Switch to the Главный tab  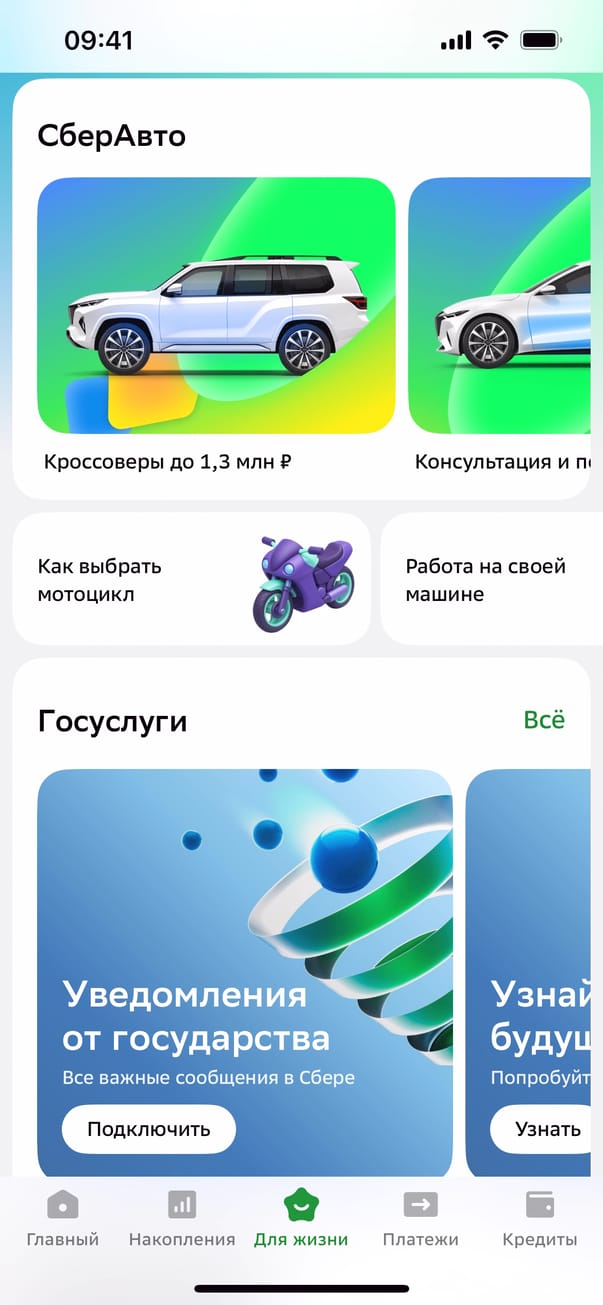click(63, 1219)
